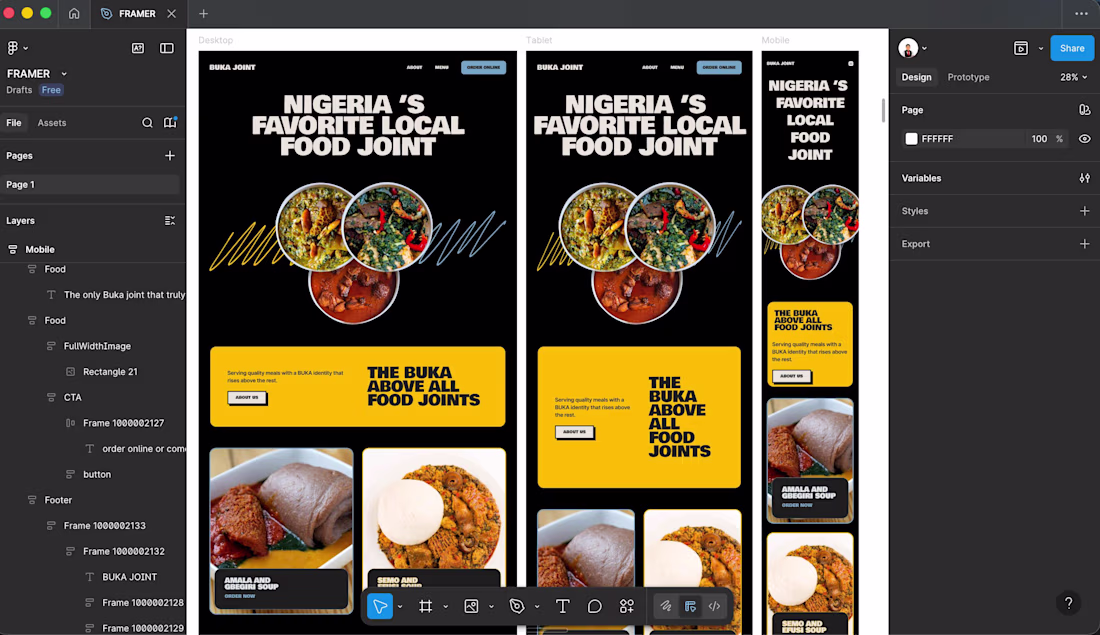This screenshot has width=1100, height=635.
Task: Select the comment tool
Action: (594, 606)
